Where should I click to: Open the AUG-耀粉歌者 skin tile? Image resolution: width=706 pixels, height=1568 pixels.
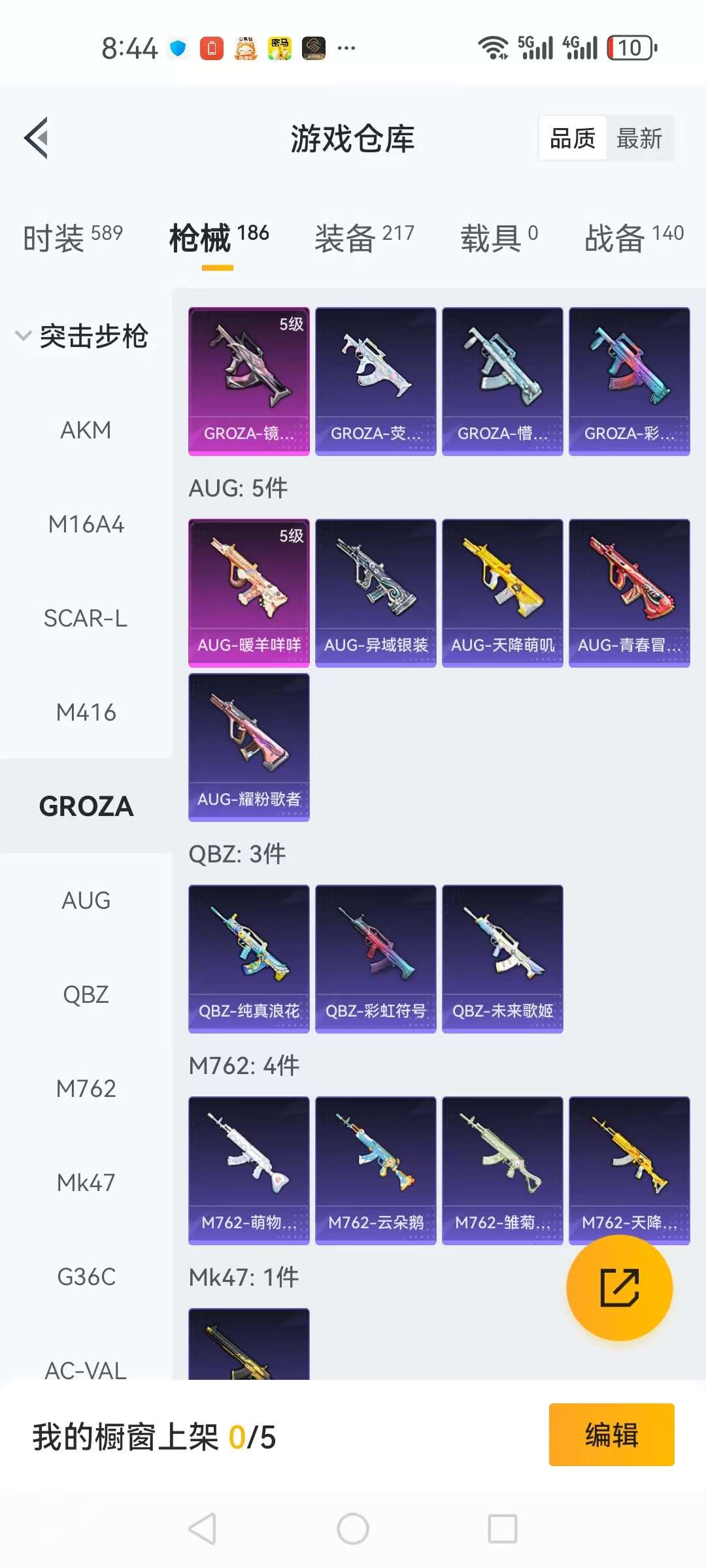click(248, 747)
